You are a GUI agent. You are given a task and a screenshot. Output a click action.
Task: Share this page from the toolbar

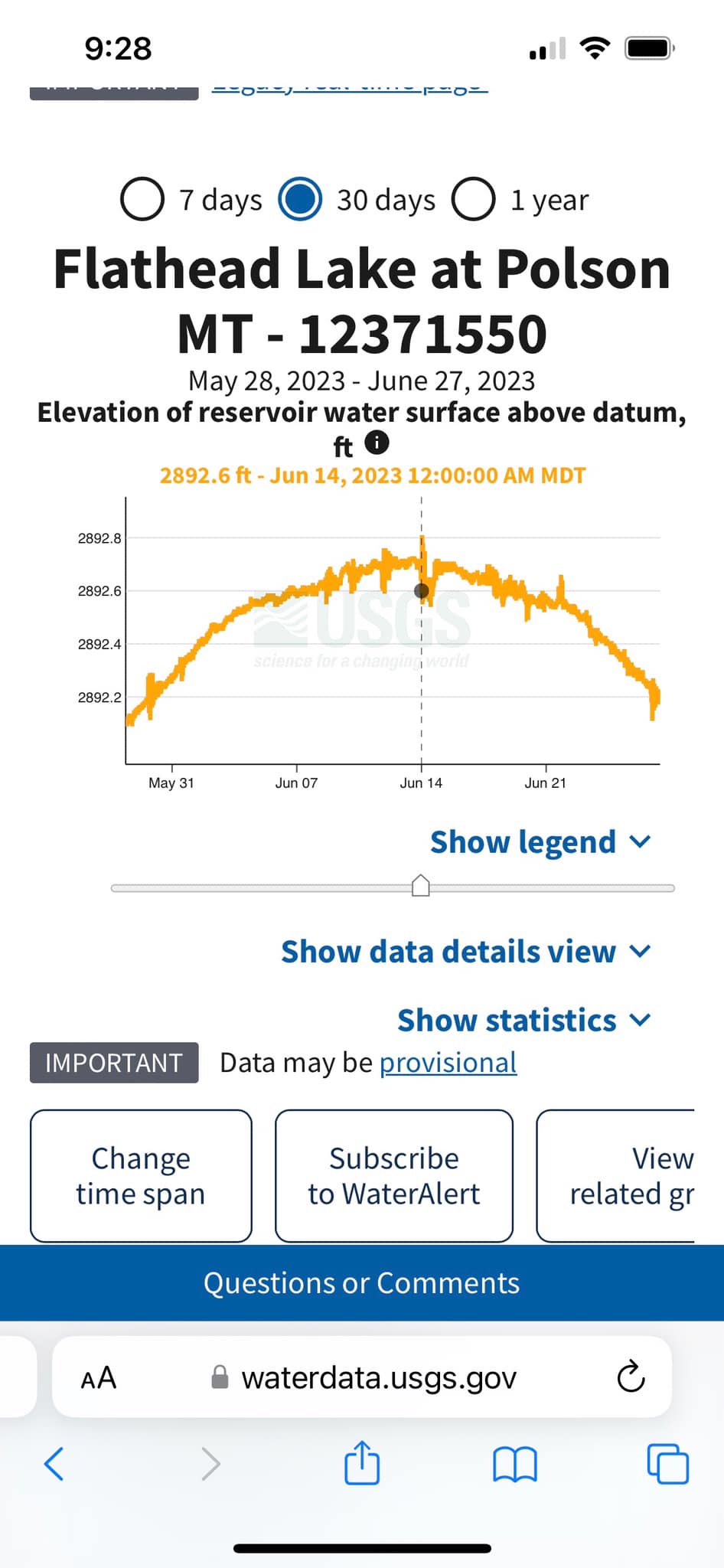pyautogui.click(x=362, y=1462)
